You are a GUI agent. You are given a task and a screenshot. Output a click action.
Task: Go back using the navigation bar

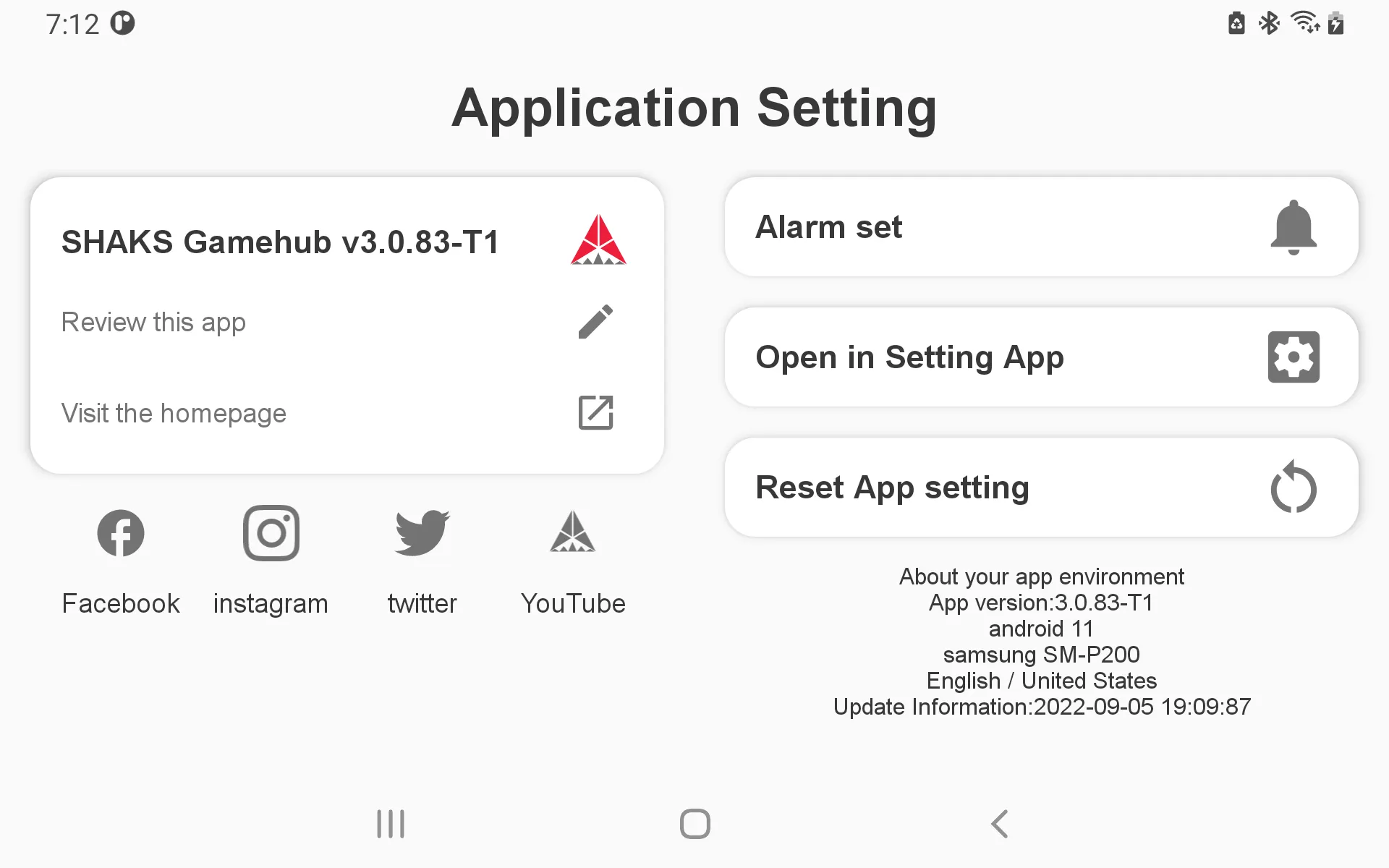[1000, 824]
